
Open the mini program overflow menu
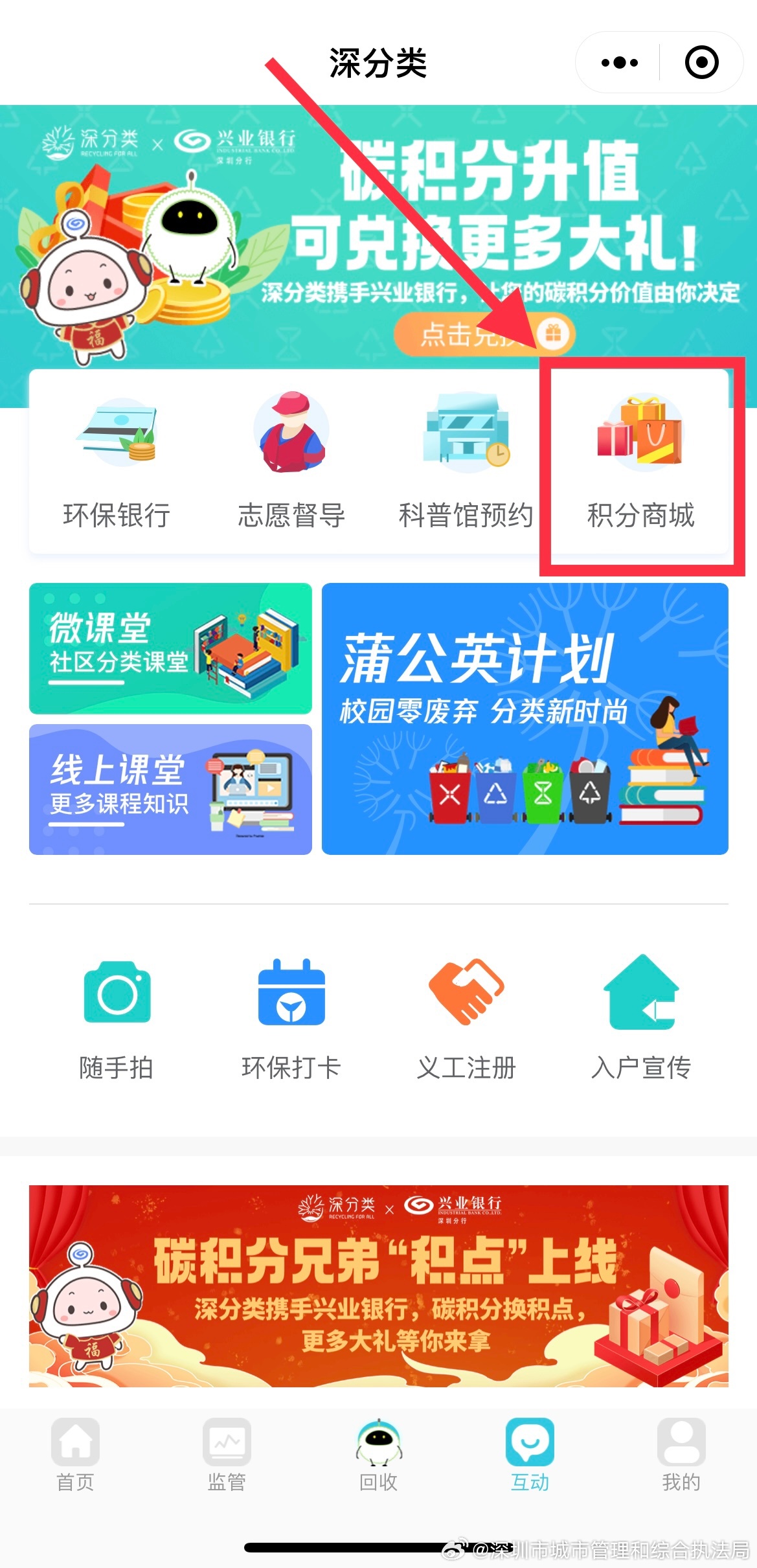[619, 63]
